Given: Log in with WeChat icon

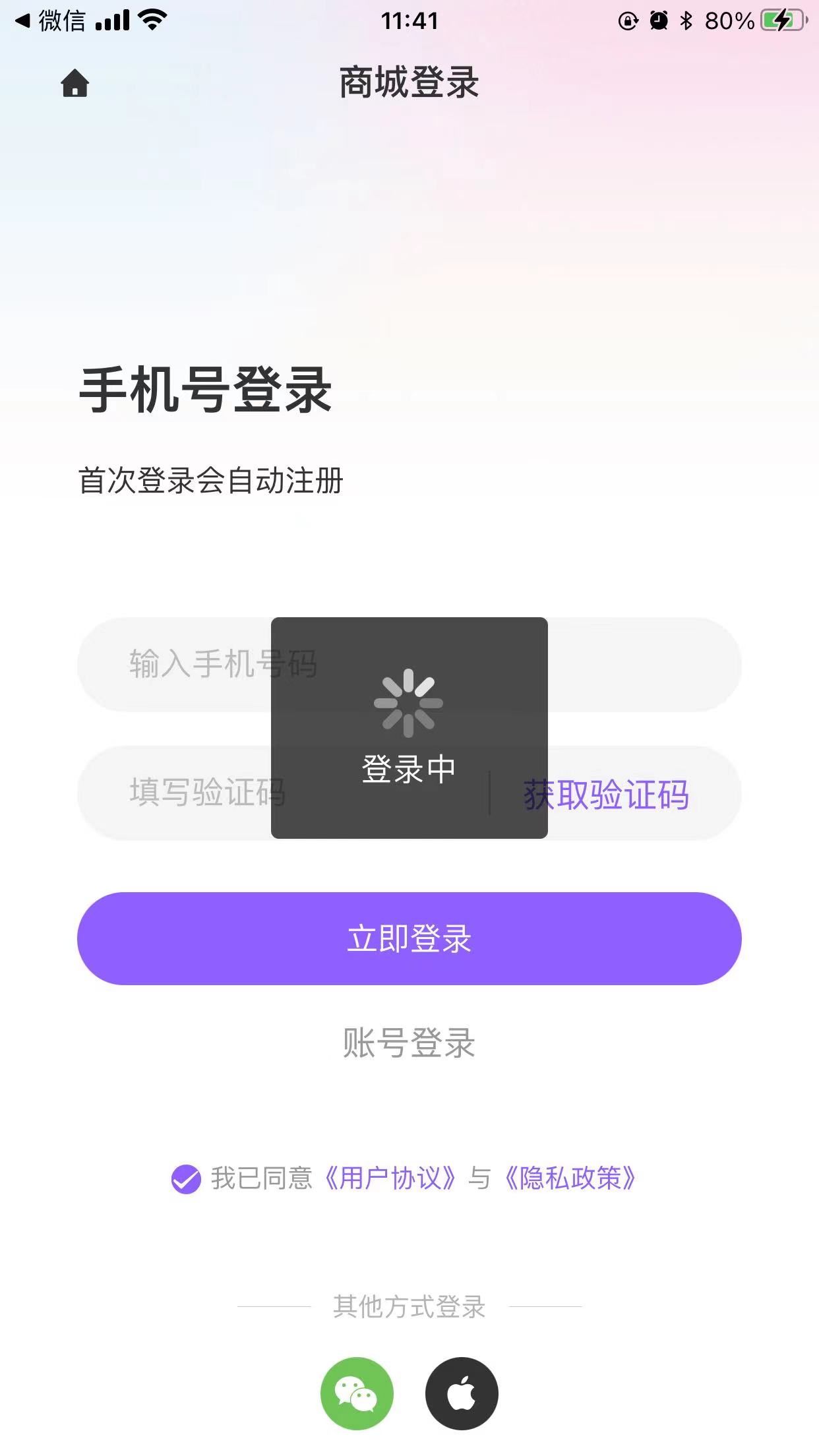Looking at the screenshot, I should pyautogui.click(x=357, y=1393).
